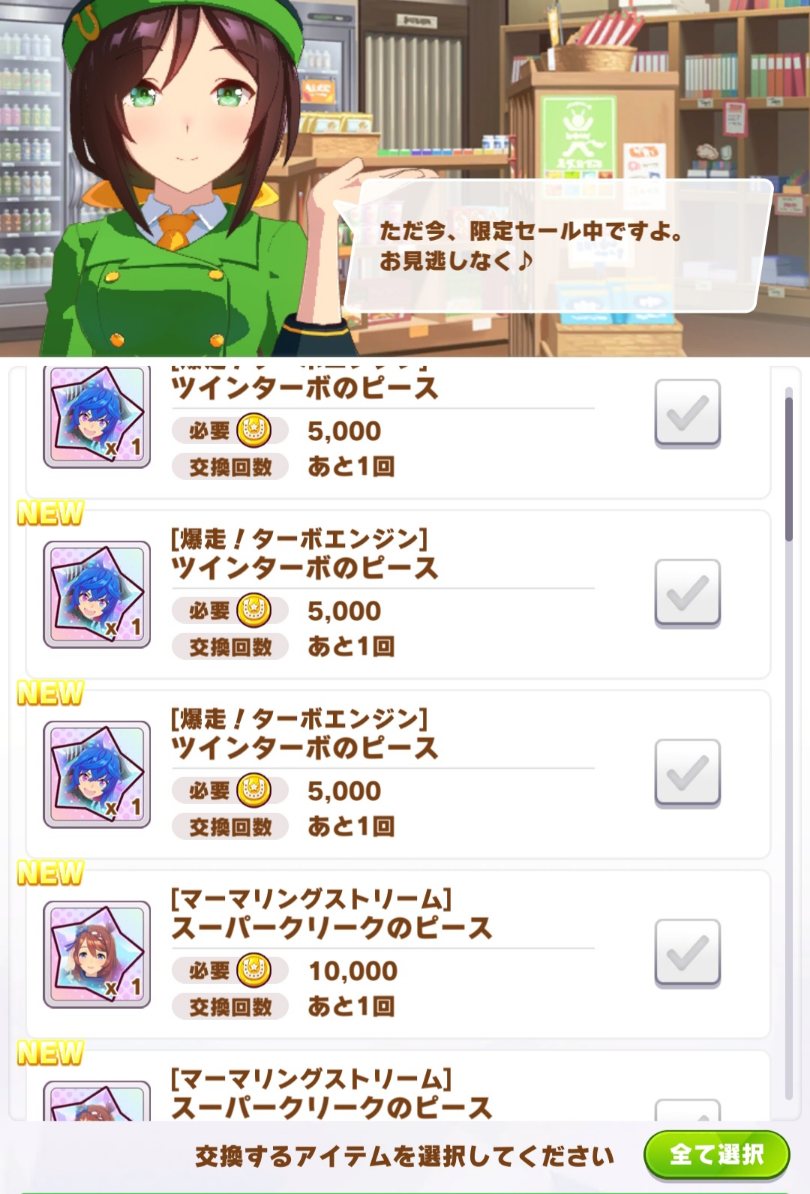The image size is (810, 1194).
Task: Tap the 全て選択 select-all button
Action: point(716,1154)
